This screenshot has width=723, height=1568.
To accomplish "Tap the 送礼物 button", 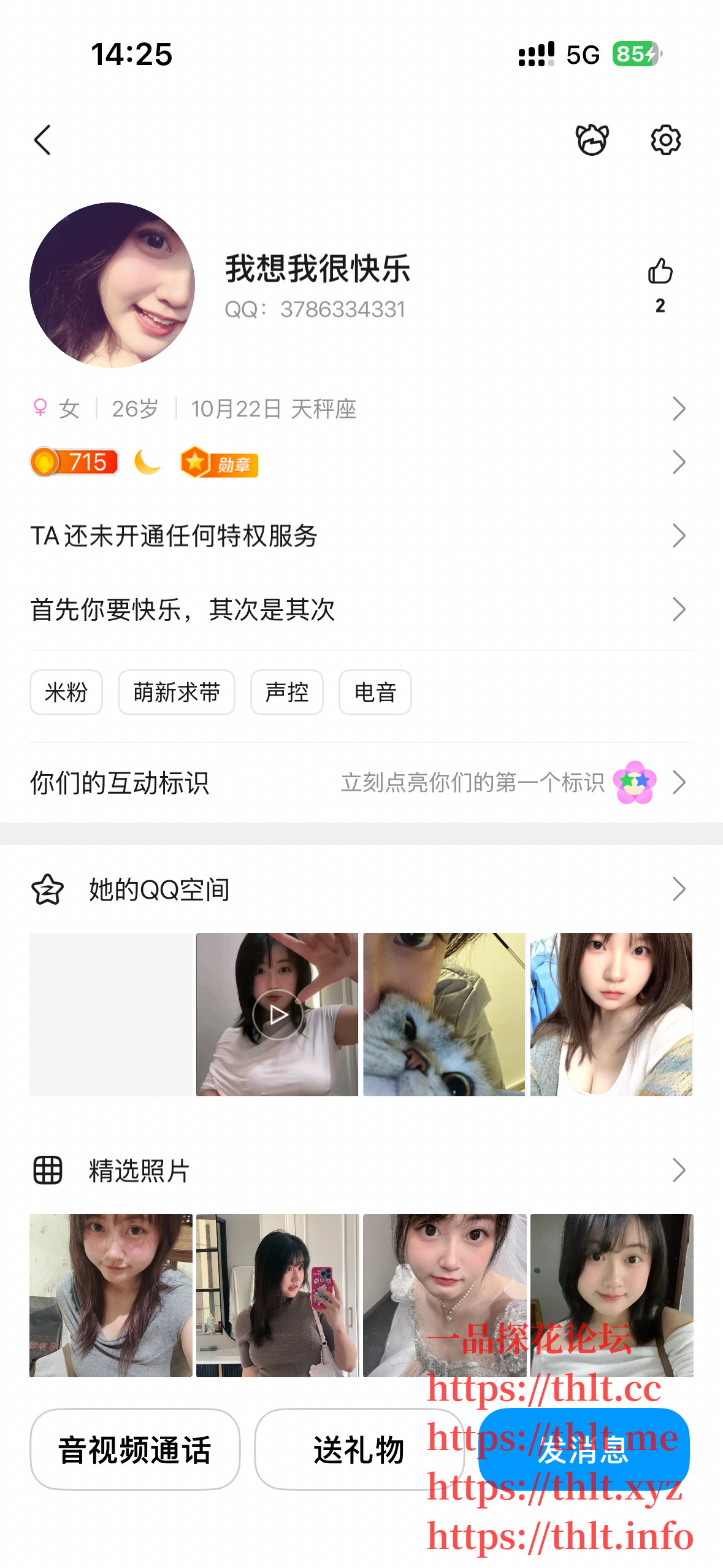I will click(x=359, y=1449).
